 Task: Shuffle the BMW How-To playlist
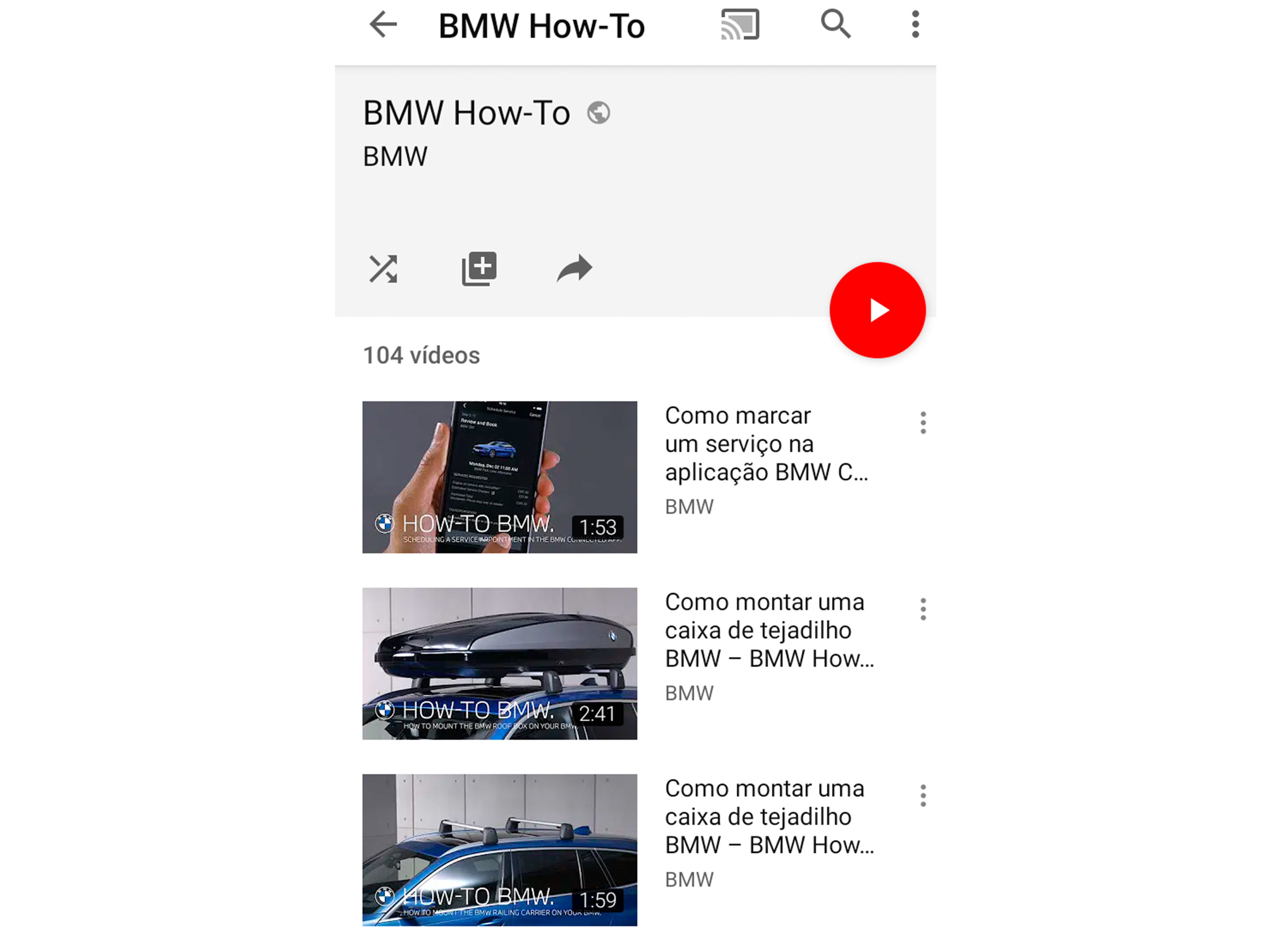pos(383,269)
